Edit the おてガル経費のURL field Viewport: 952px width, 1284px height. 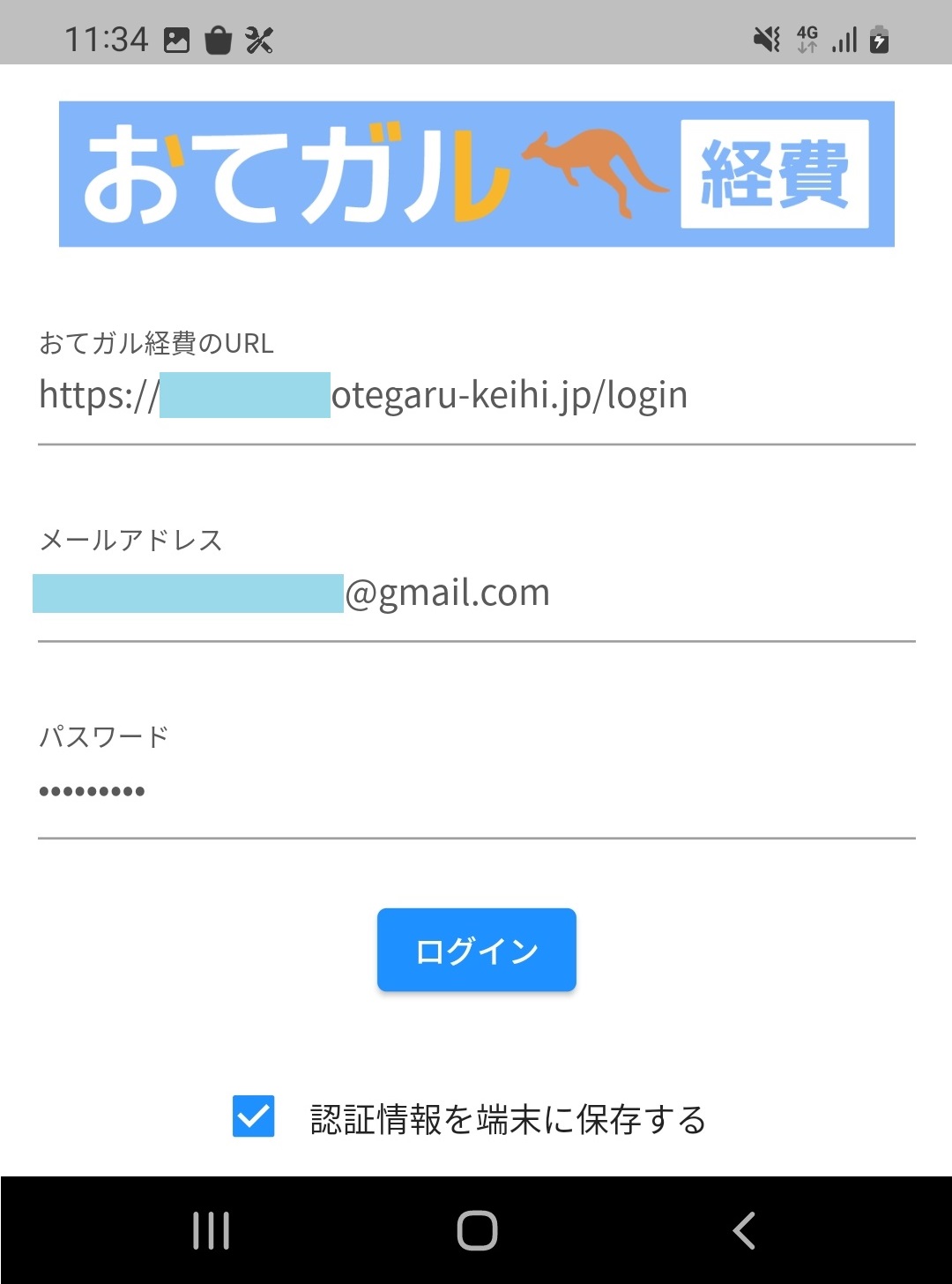click(x=476, y=396)
